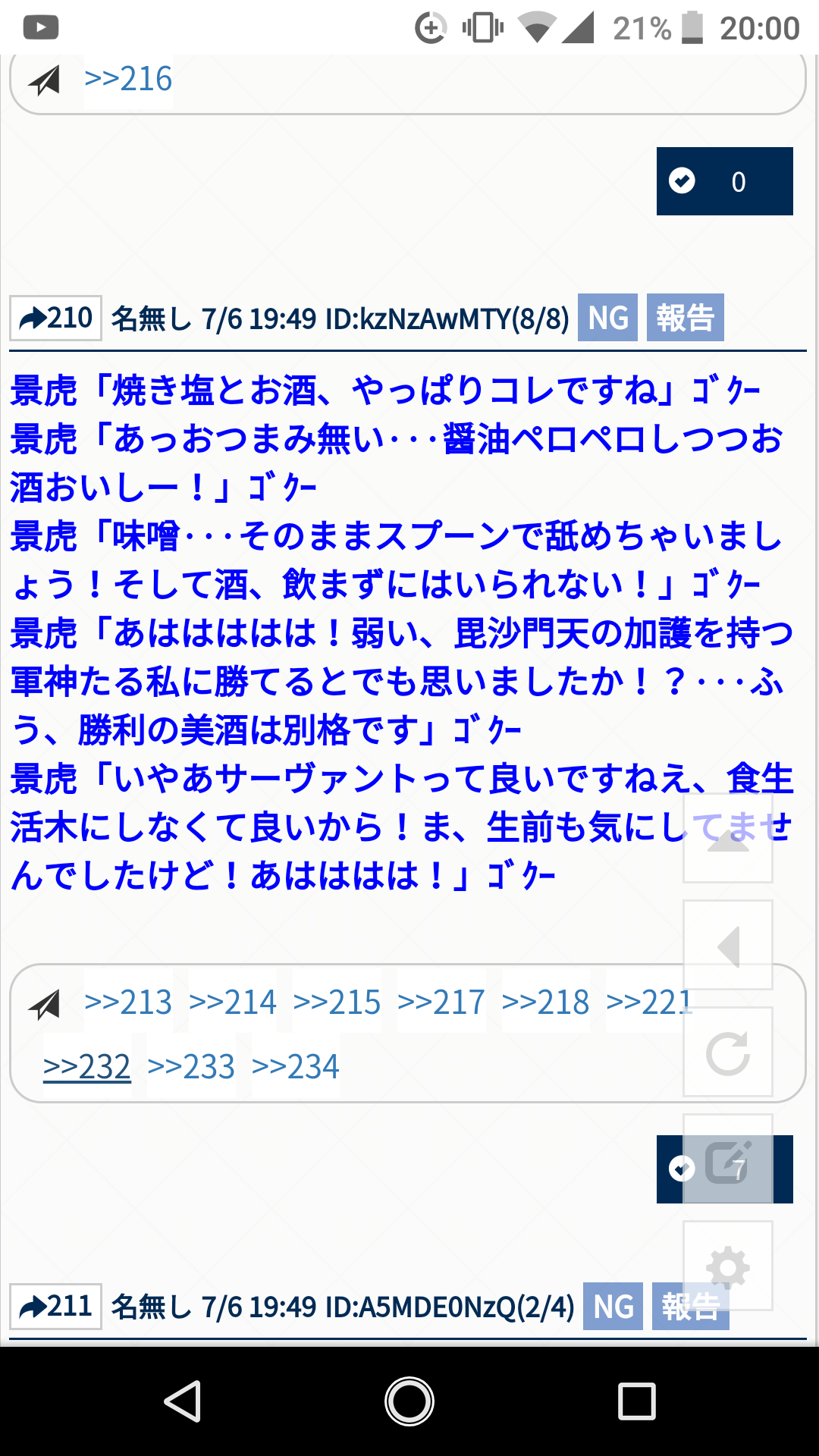Open settings gear icon
Image resolution: width=819 pixels, height=1456 pixels.
pyautogui.click(x=728, y=1266)
